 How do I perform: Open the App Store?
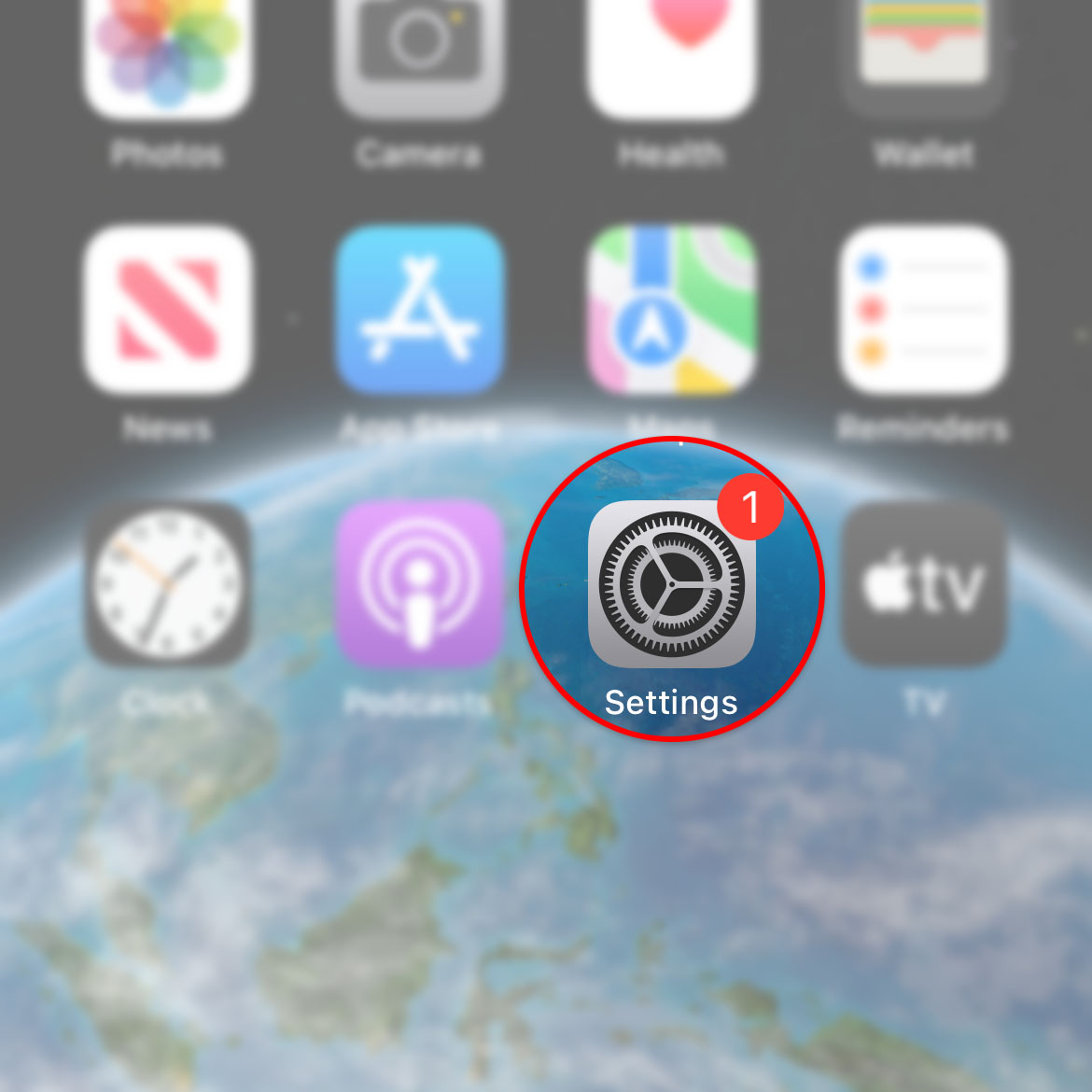pos(419,310)
